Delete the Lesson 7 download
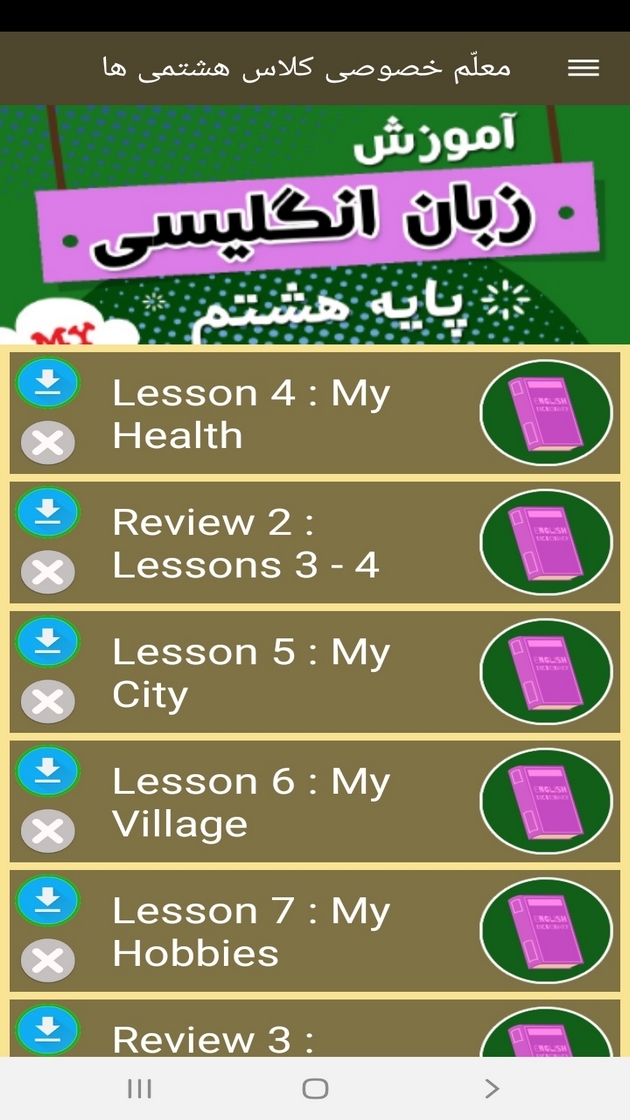The width and height of the screenshot is (630, 1120). [x=47, y=961]
